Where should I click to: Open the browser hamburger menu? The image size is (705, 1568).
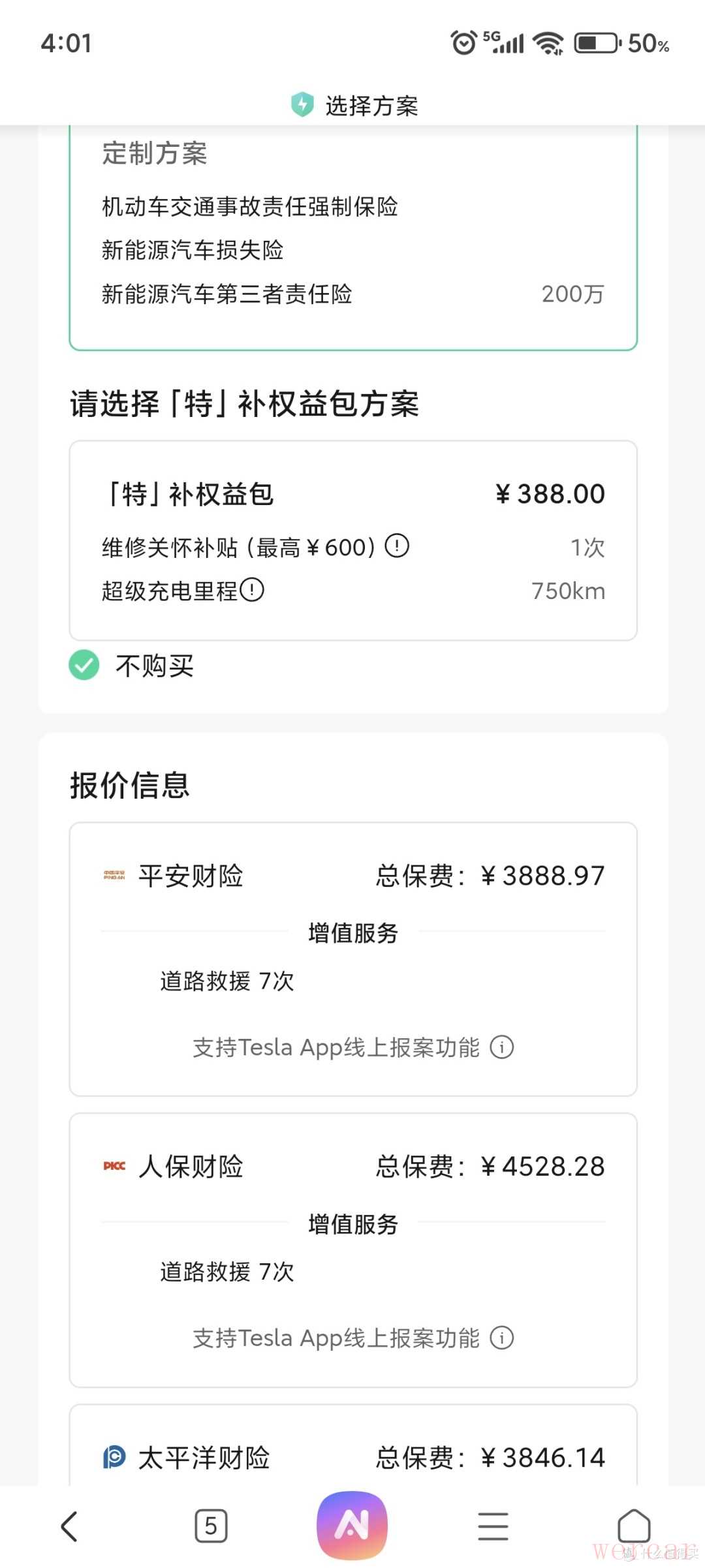pos(493,1526)
